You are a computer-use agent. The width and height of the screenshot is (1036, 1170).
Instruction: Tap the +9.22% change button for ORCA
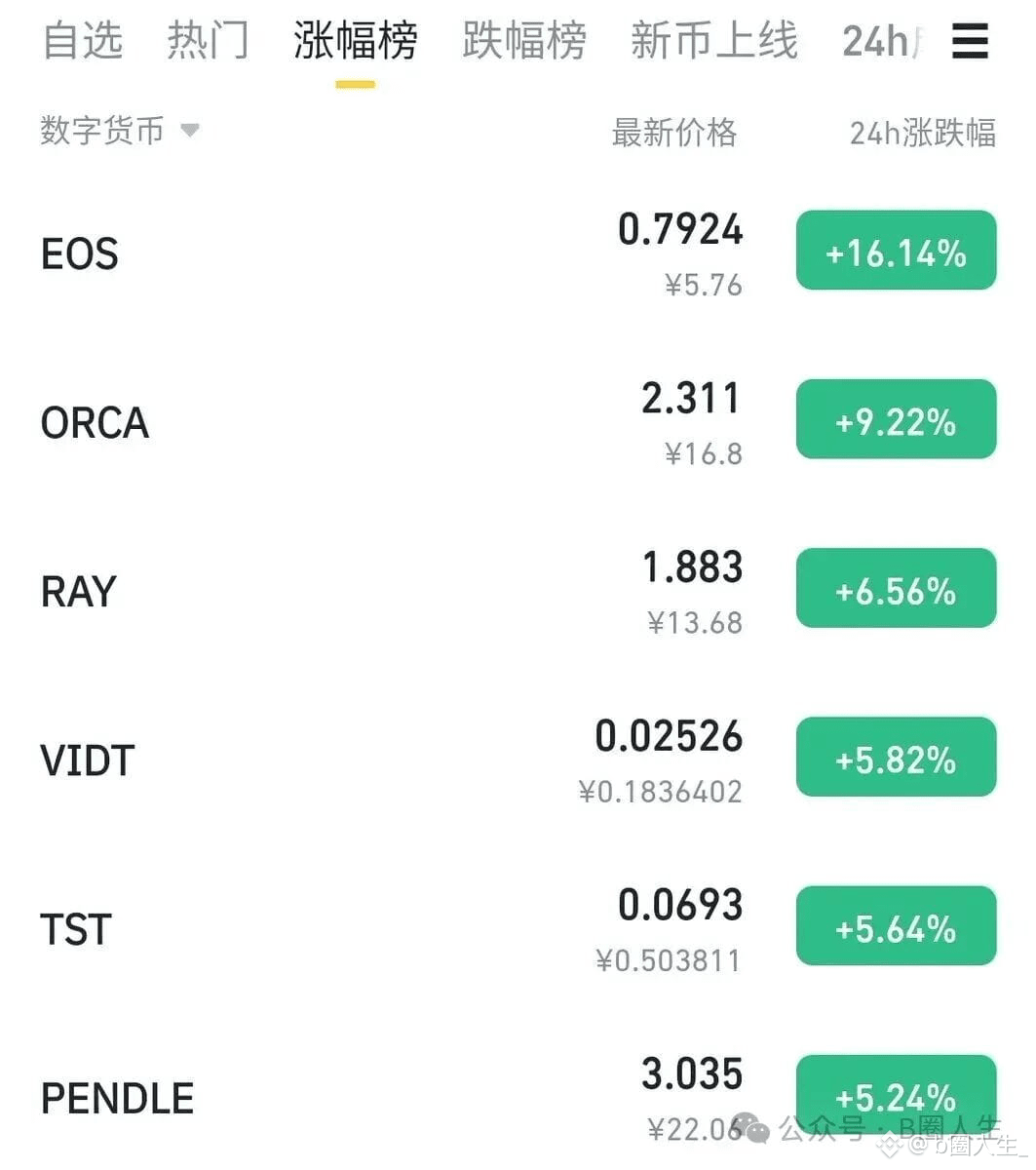point(895,419)
